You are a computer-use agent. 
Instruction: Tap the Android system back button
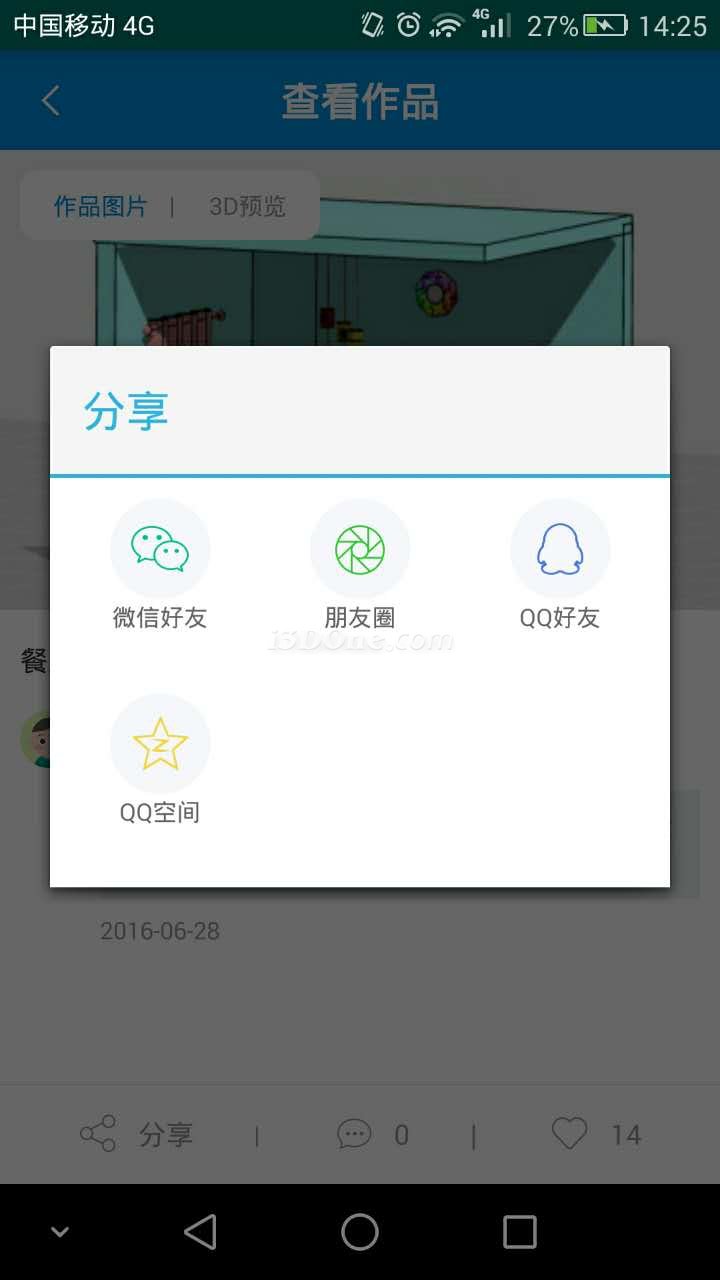click(x=200, y=1232)
